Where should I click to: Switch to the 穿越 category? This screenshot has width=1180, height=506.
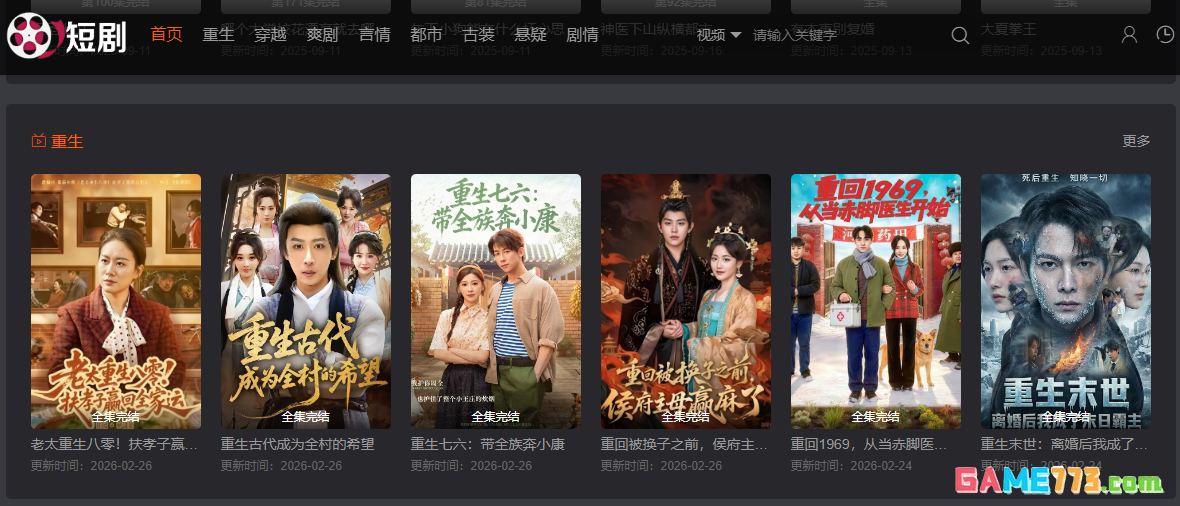[x=270, y=35]
